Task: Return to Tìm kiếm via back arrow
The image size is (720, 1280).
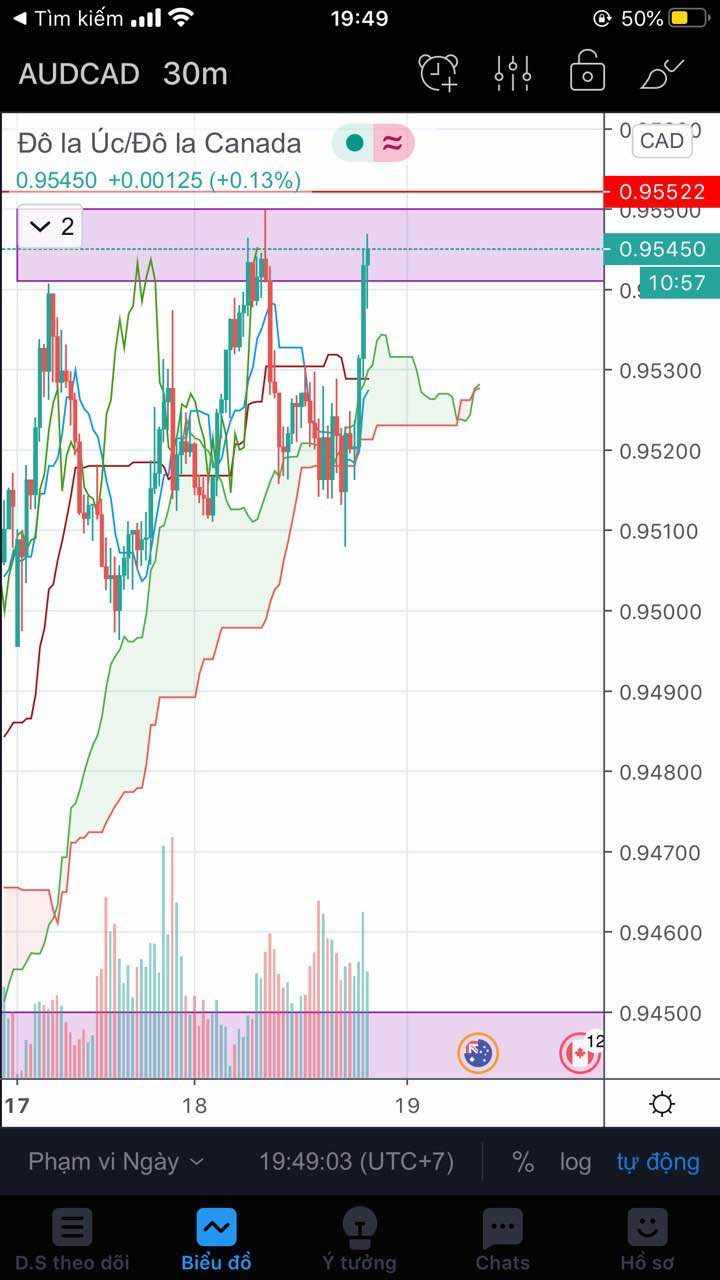Action: point(68,18)
